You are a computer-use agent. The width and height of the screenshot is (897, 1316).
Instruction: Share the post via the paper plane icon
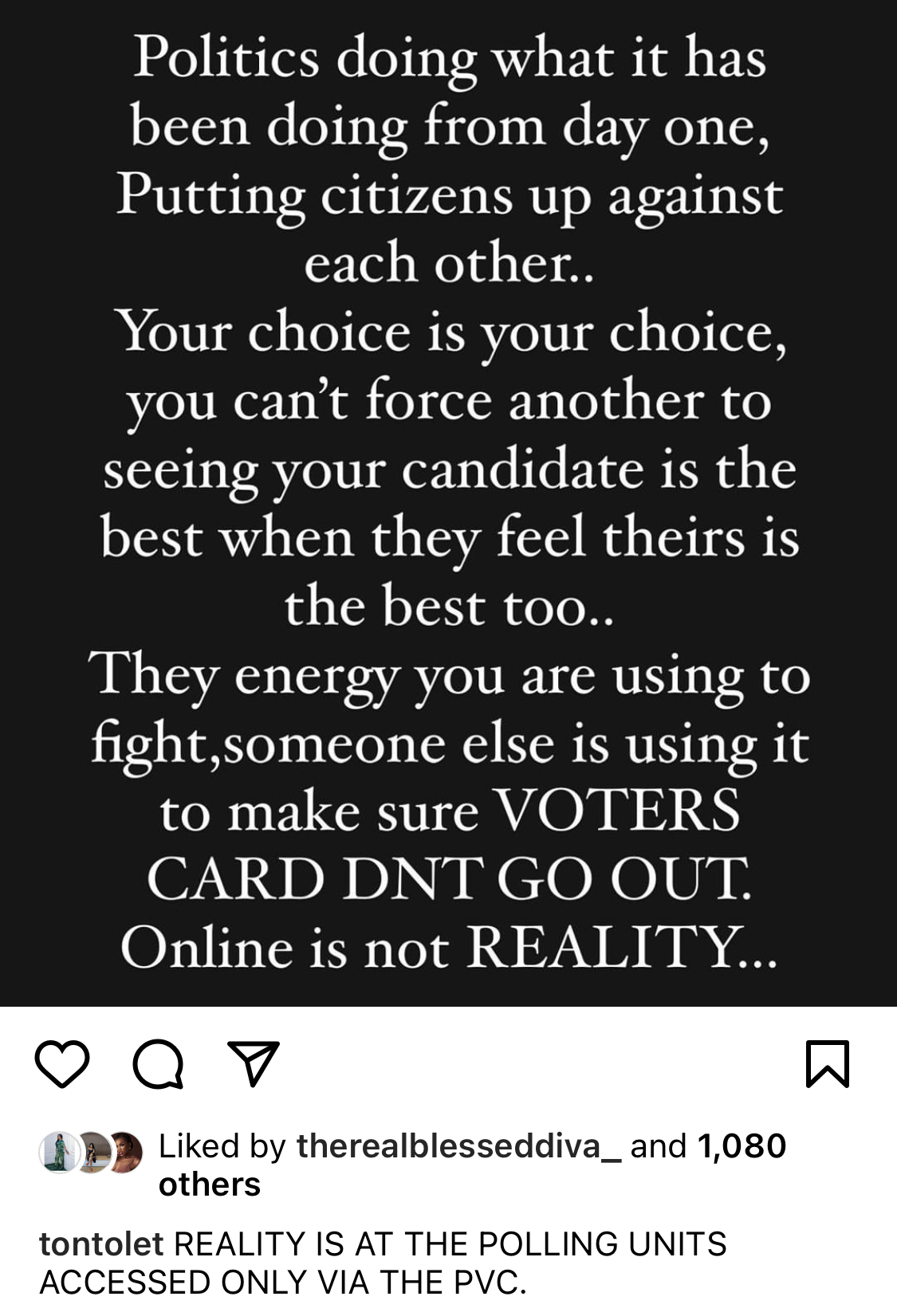254,1063
